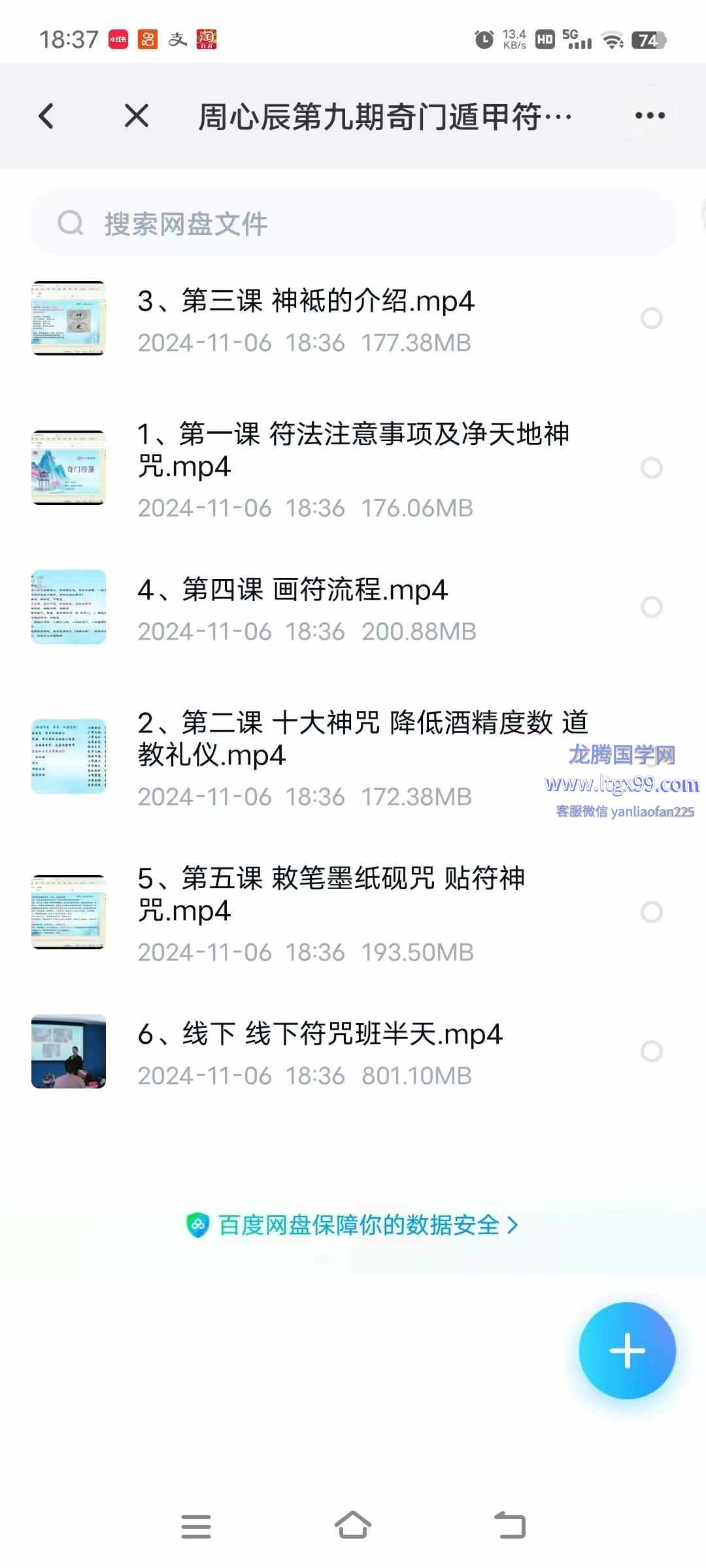Check the circle next to 线下符咒班半天
This screenshot has height=1568, width=706.
651,1051
